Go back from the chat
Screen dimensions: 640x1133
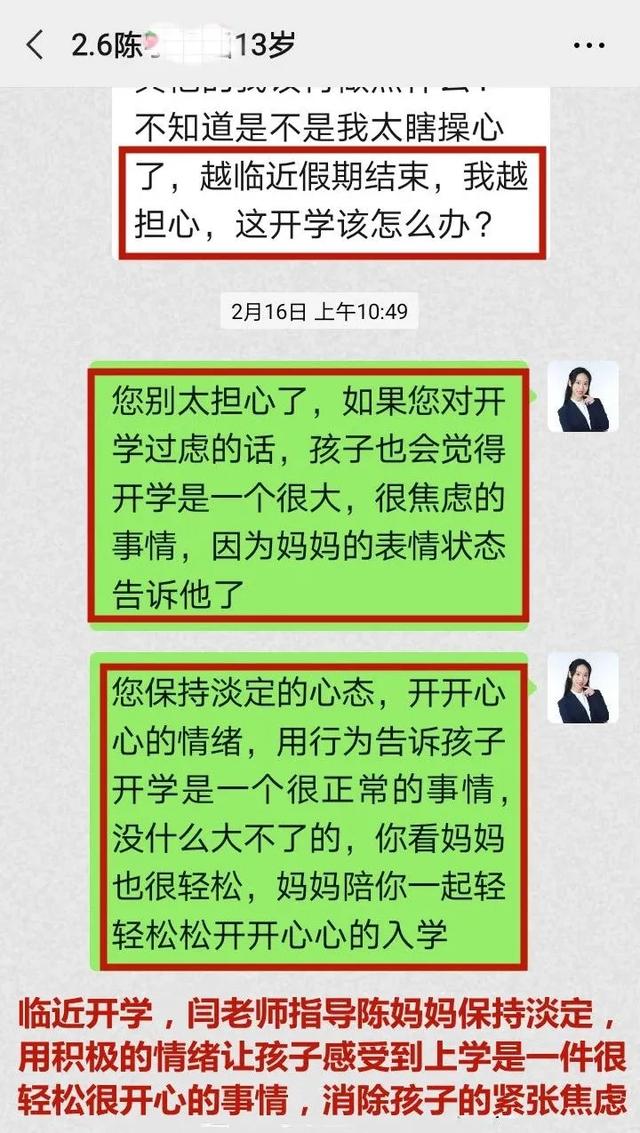pyautogui.click(x=35, y=45)
